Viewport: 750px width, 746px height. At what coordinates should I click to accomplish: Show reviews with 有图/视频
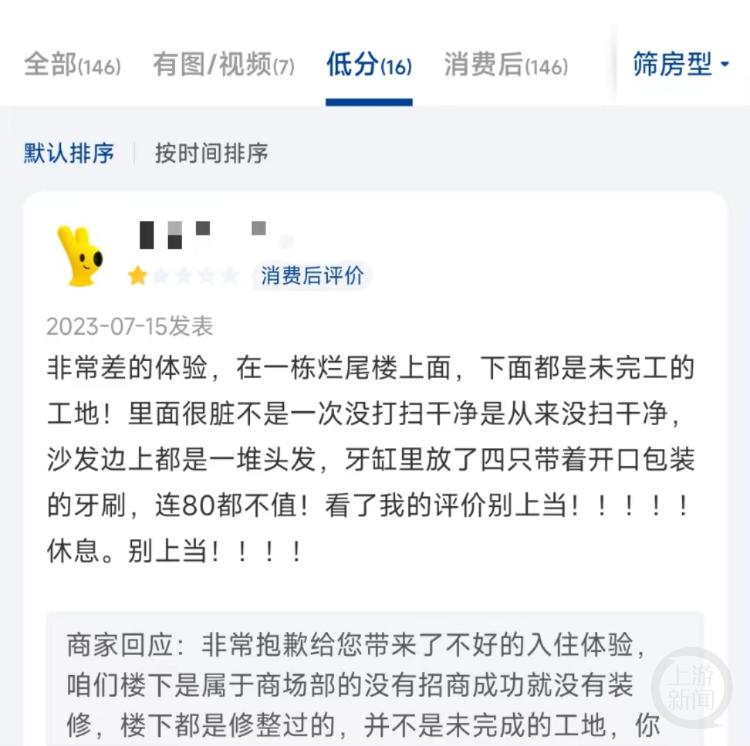(223, 65)
